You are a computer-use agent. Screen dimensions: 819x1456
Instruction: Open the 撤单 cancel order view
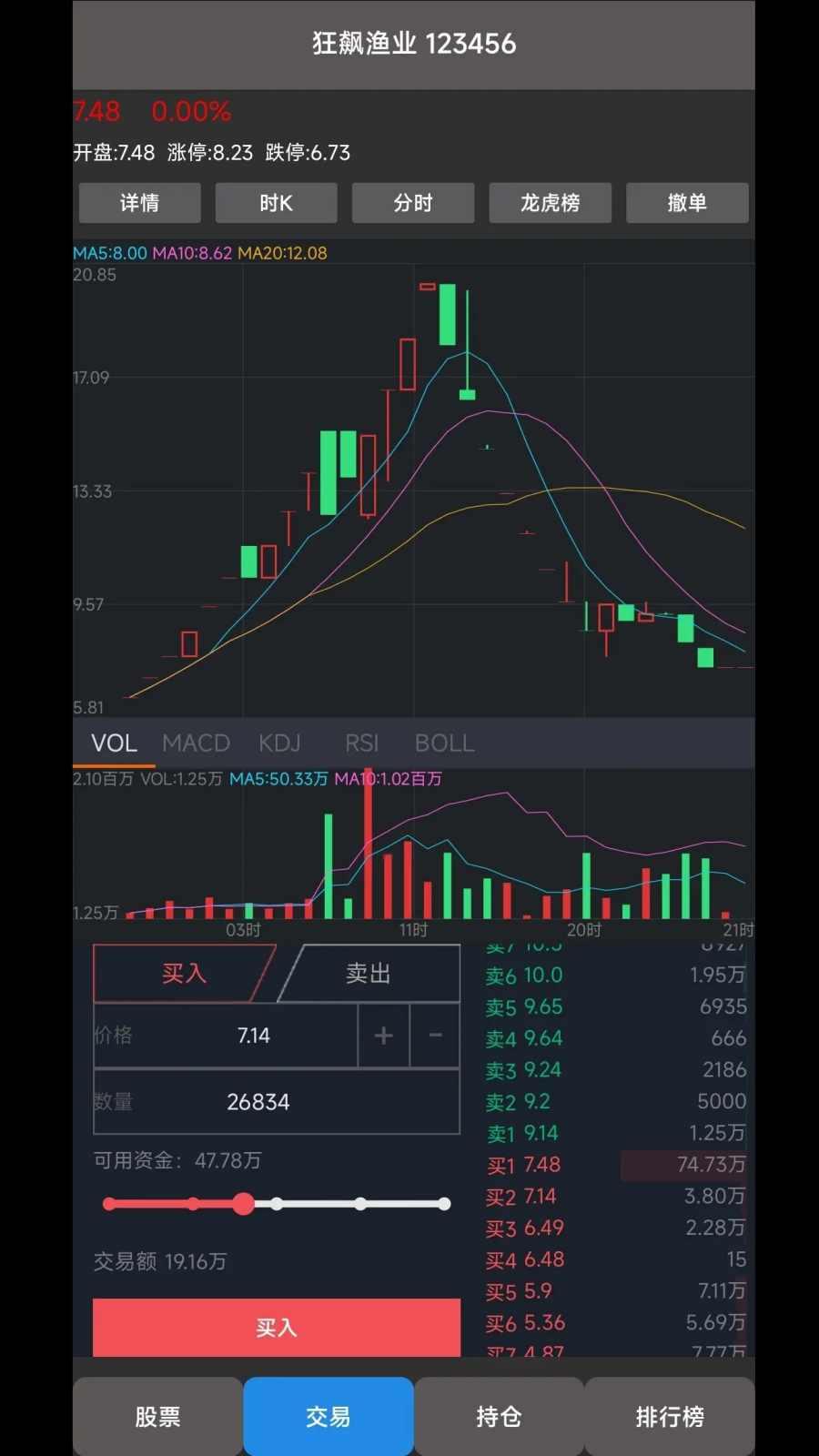pyautogui.click(x=687, y=203)
